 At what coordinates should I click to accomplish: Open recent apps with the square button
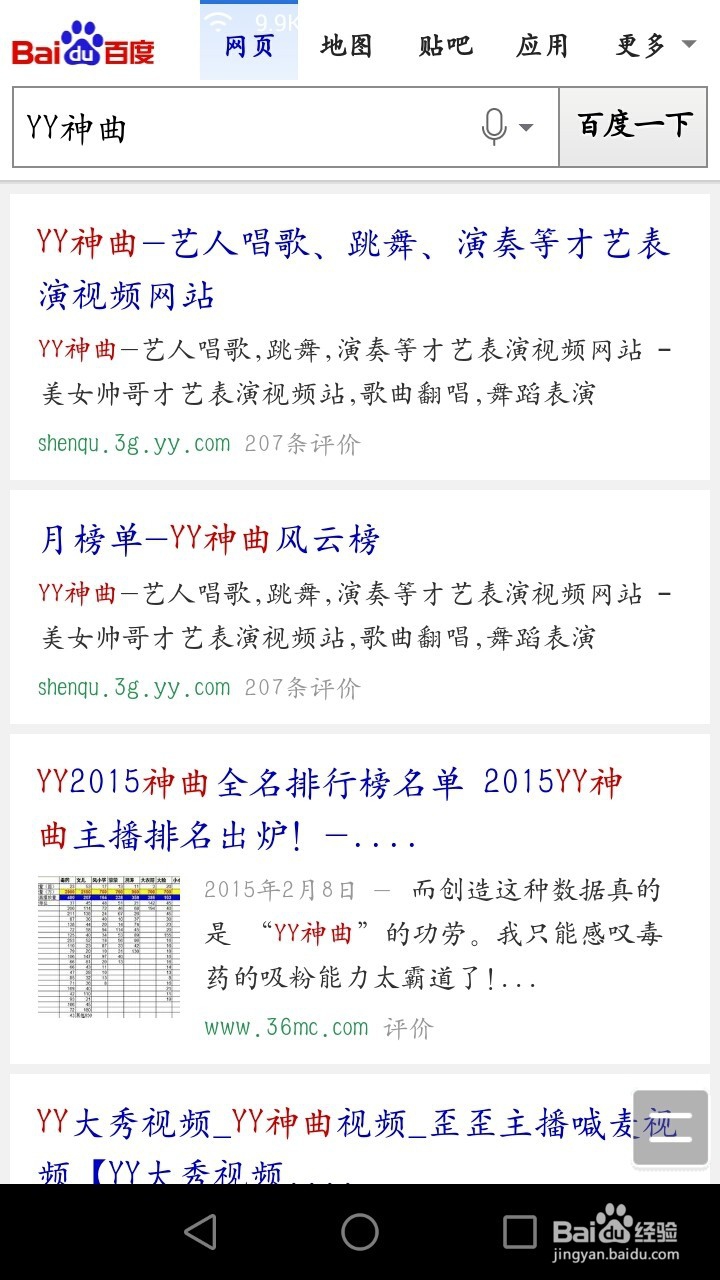point(519,1232)
